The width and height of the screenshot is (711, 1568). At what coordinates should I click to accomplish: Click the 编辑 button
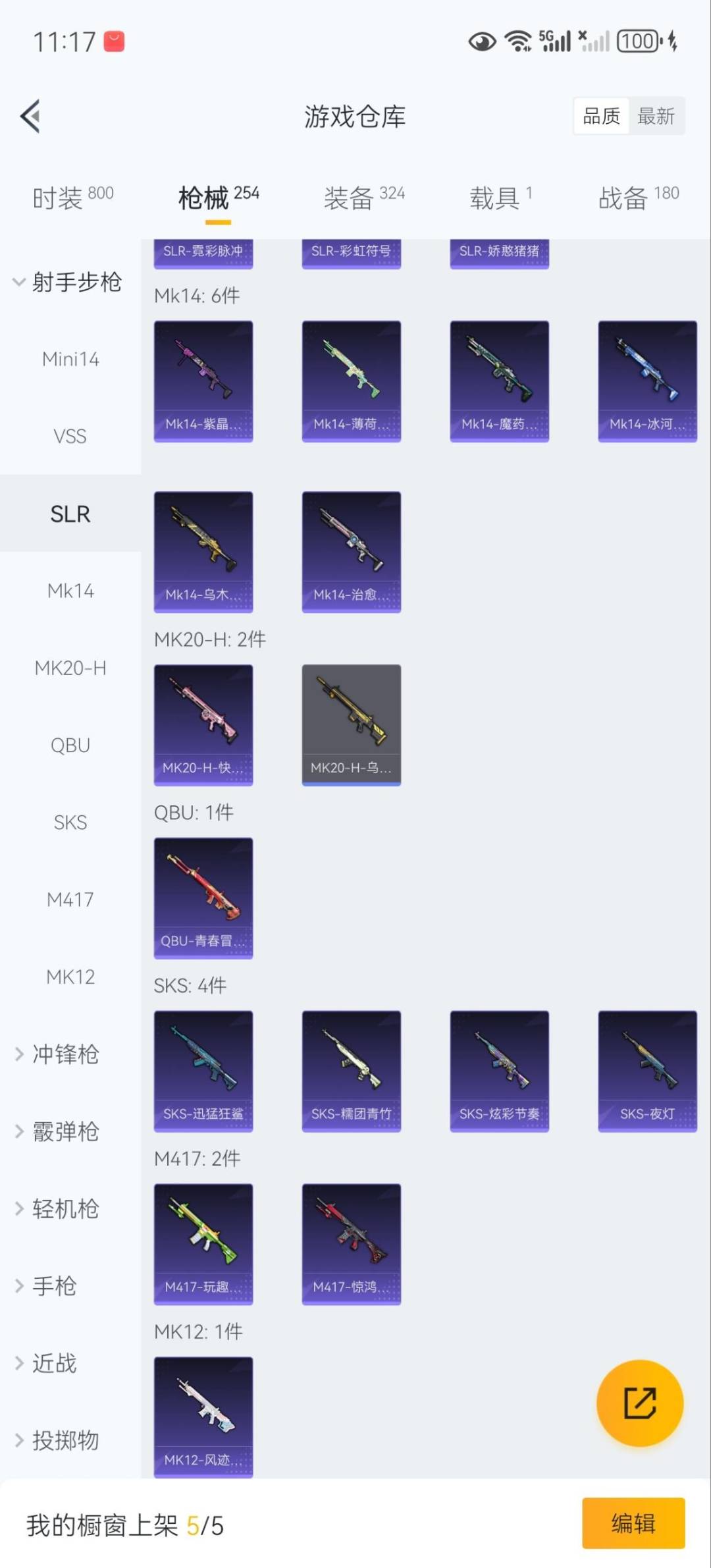click(635, 1523)
